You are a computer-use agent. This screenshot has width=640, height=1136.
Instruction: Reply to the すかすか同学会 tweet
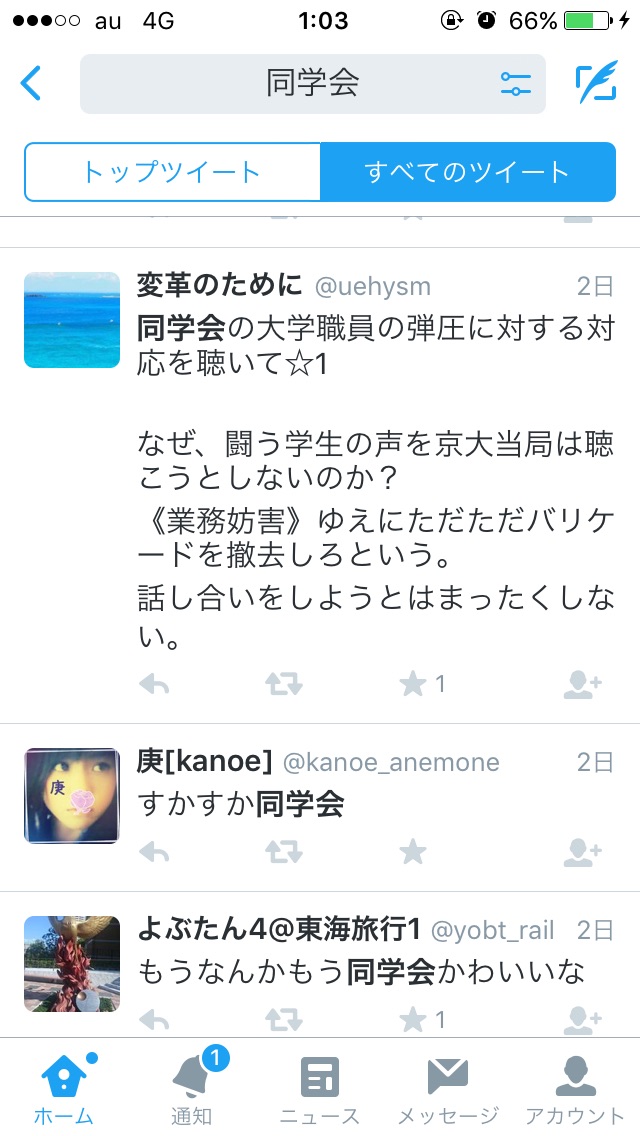click(x=154, y=852)
